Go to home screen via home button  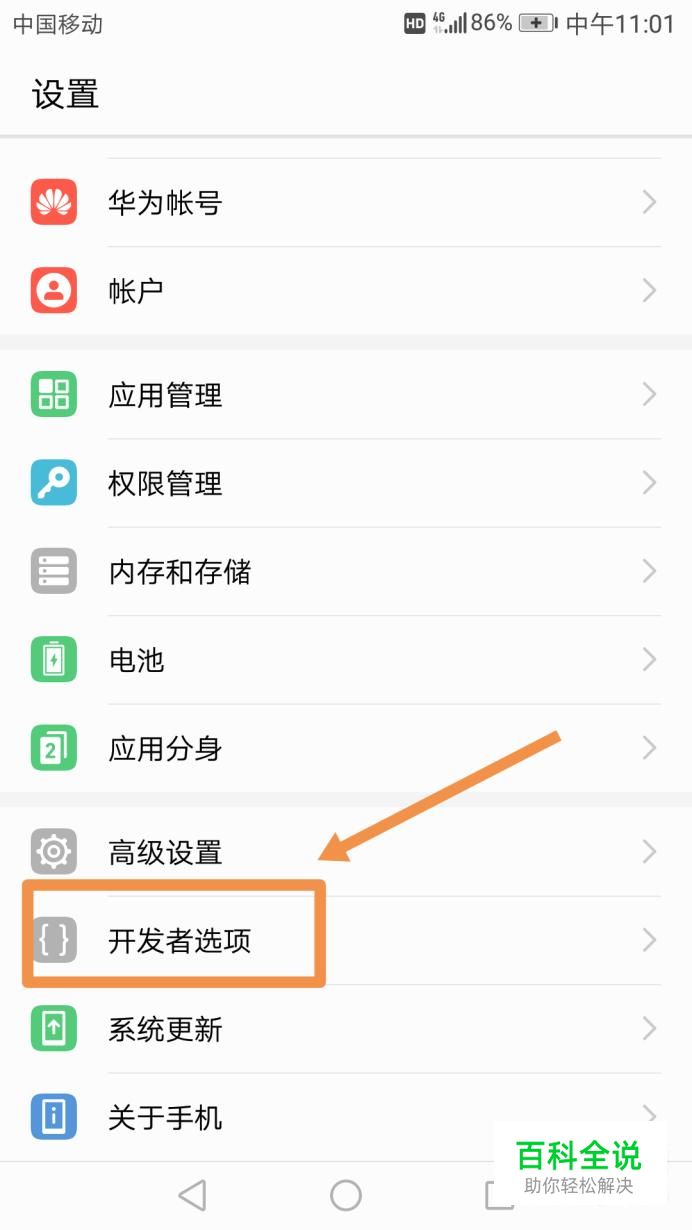tap(346, 1194)
